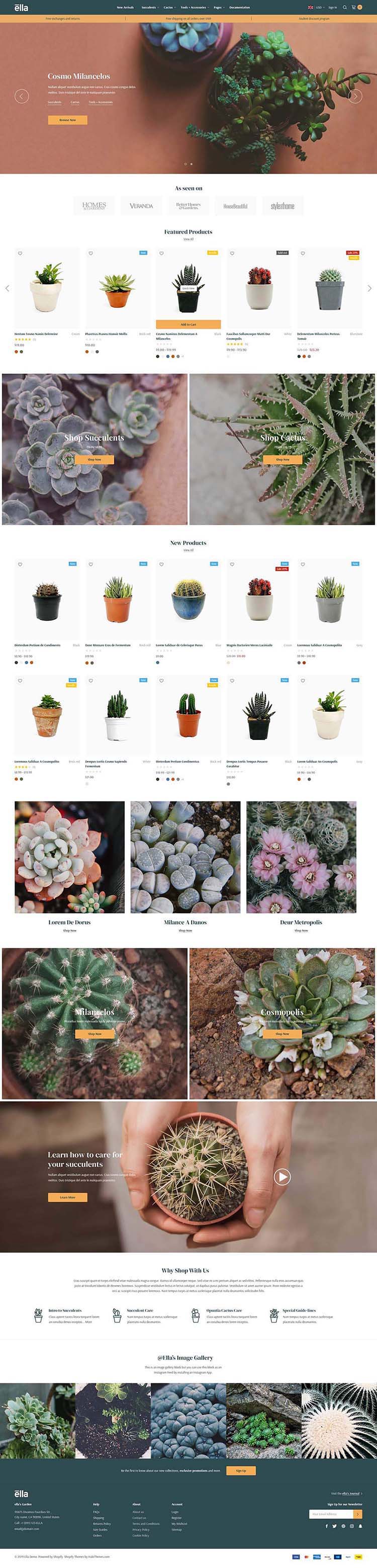377x1568 pixels.
Task: Open the shopping cart
Action: click(354, 8)
